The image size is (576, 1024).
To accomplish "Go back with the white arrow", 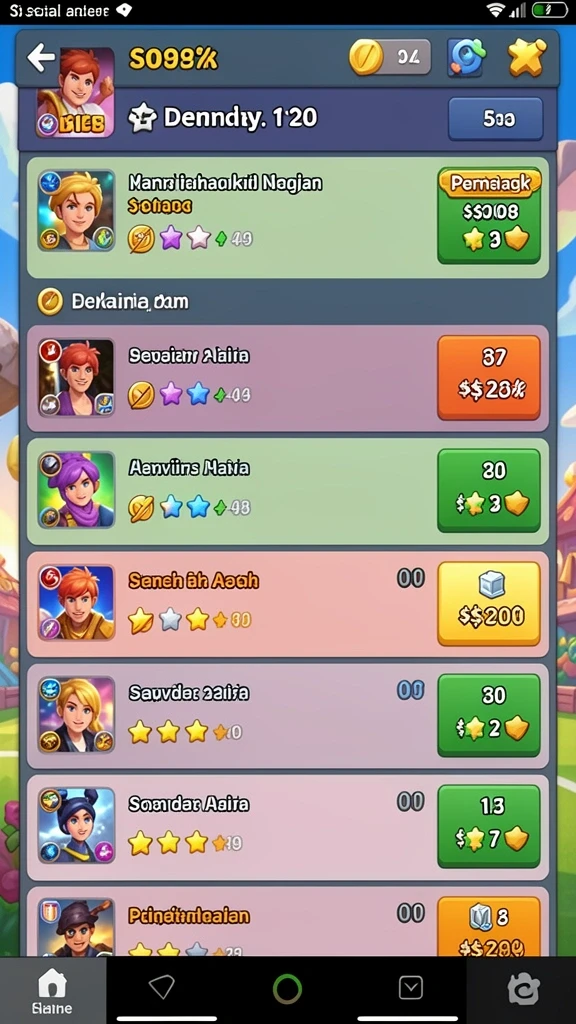I will coord(40,59).
